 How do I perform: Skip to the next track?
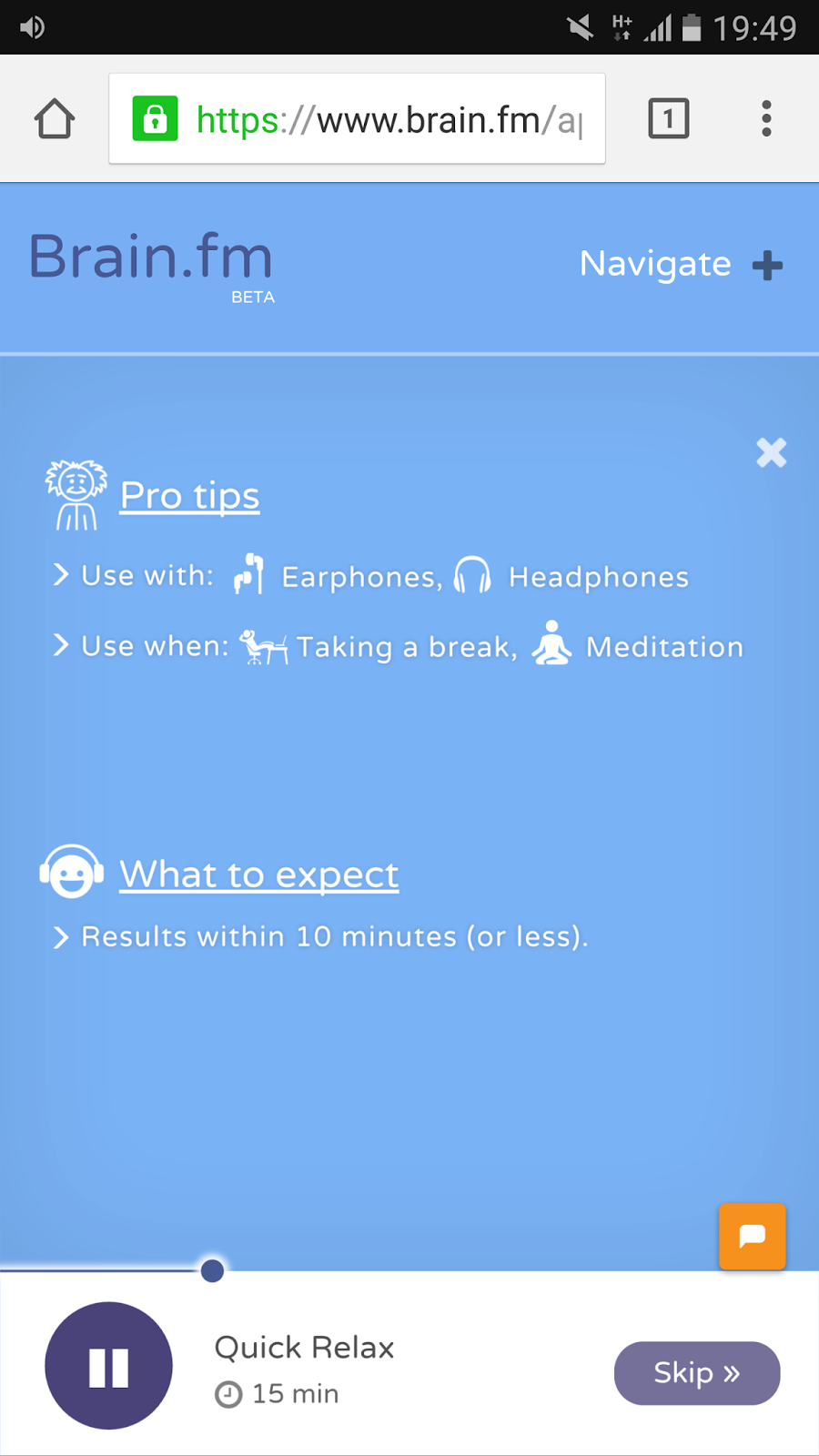pyautogui.click(x=696, y=1372)
